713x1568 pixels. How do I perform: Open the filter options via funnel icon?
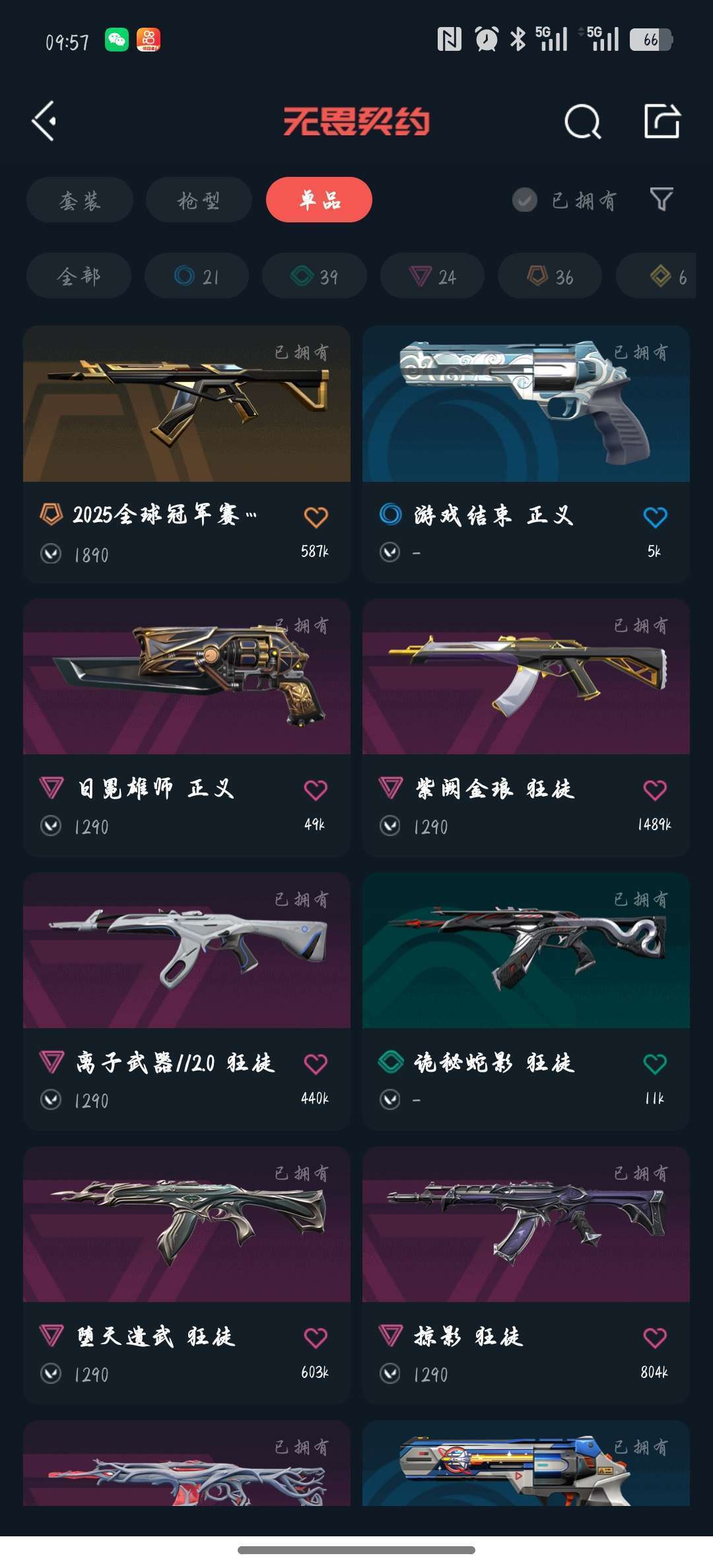[660, 199]
